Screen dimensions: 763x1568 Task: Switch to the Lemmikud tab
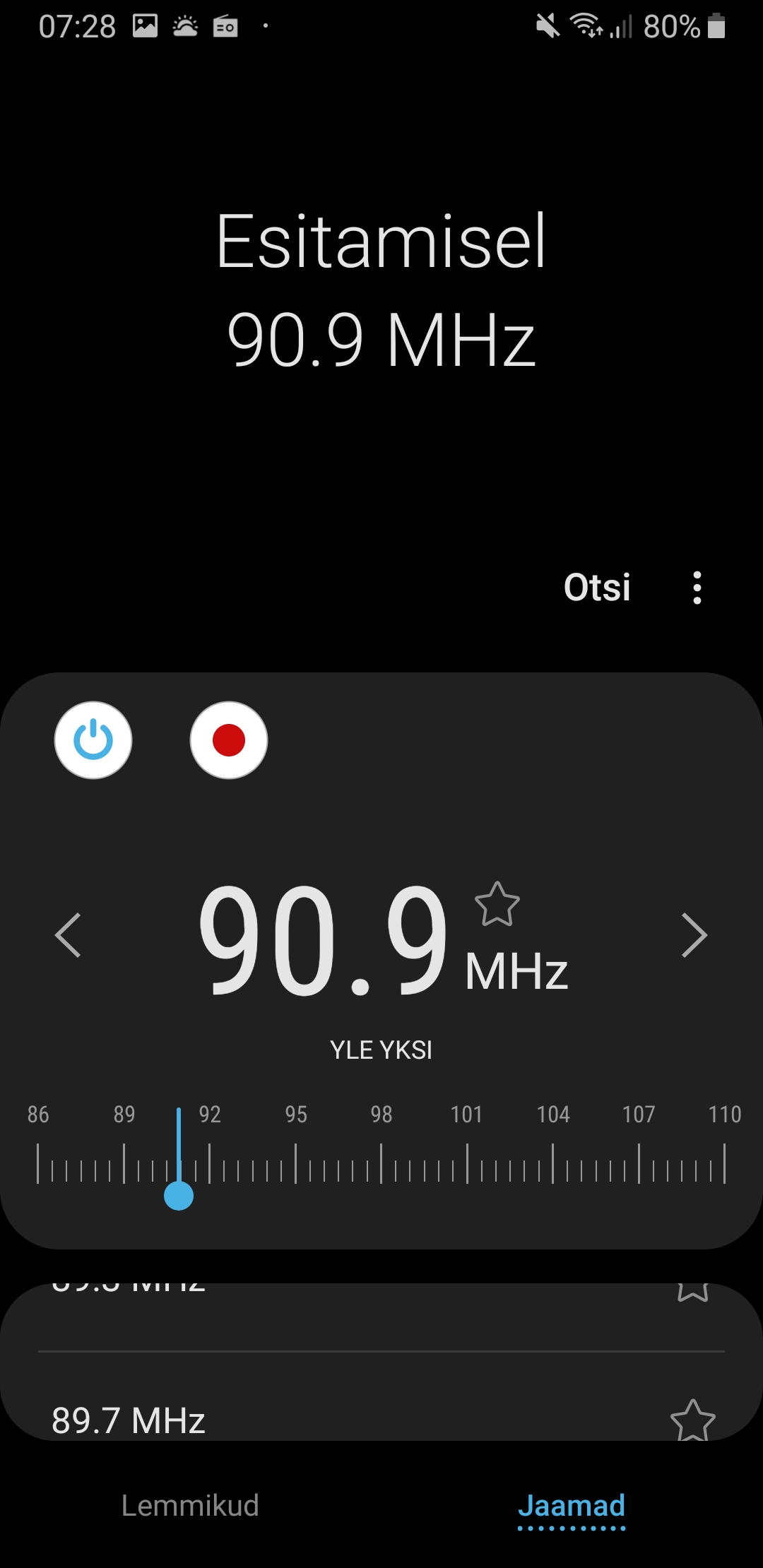click(x=190, y=1506)
